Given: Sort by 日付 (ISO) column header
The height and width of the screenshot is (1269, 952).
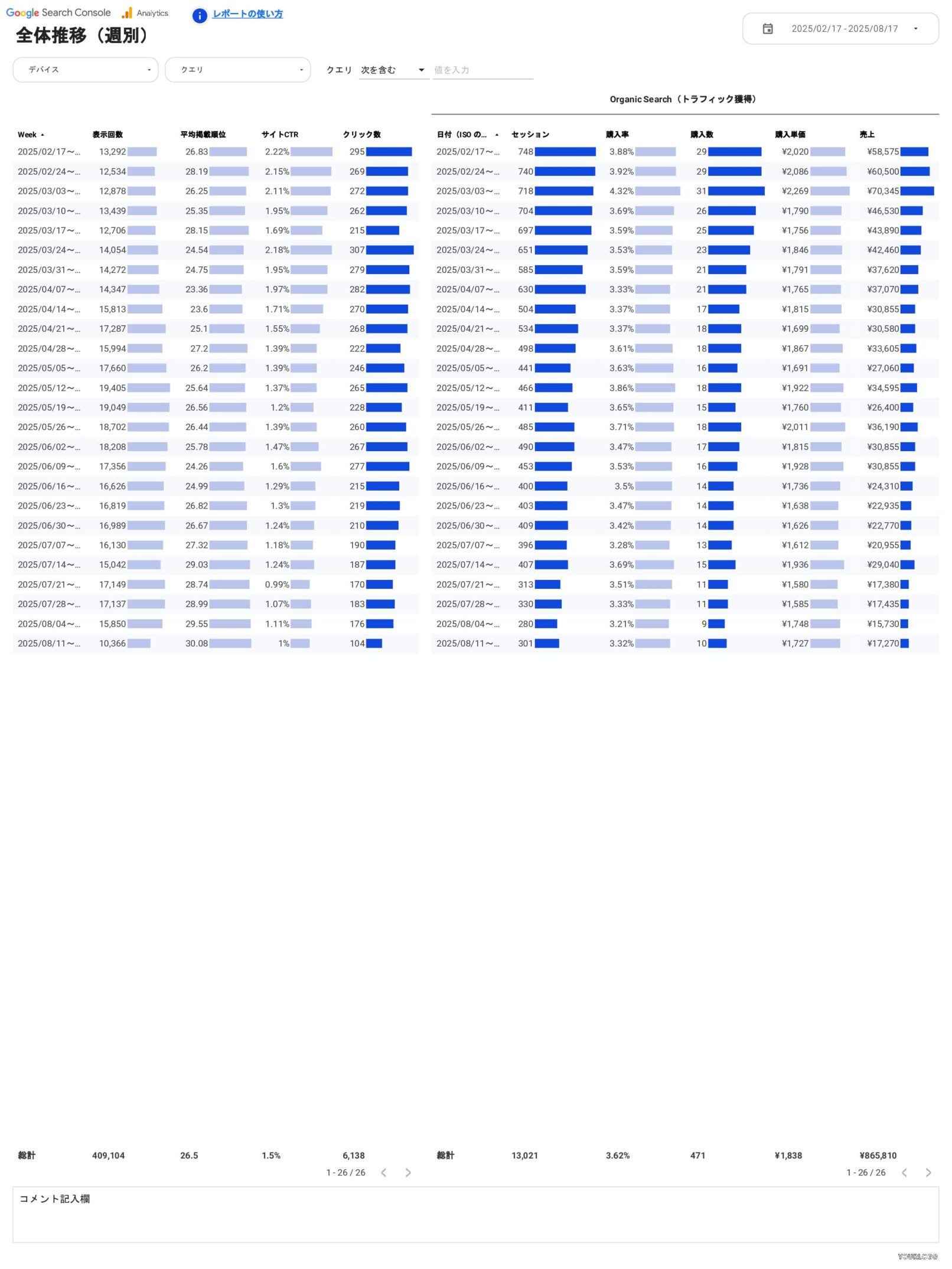Looking at the screenshot, I should [x=462, y=135].
